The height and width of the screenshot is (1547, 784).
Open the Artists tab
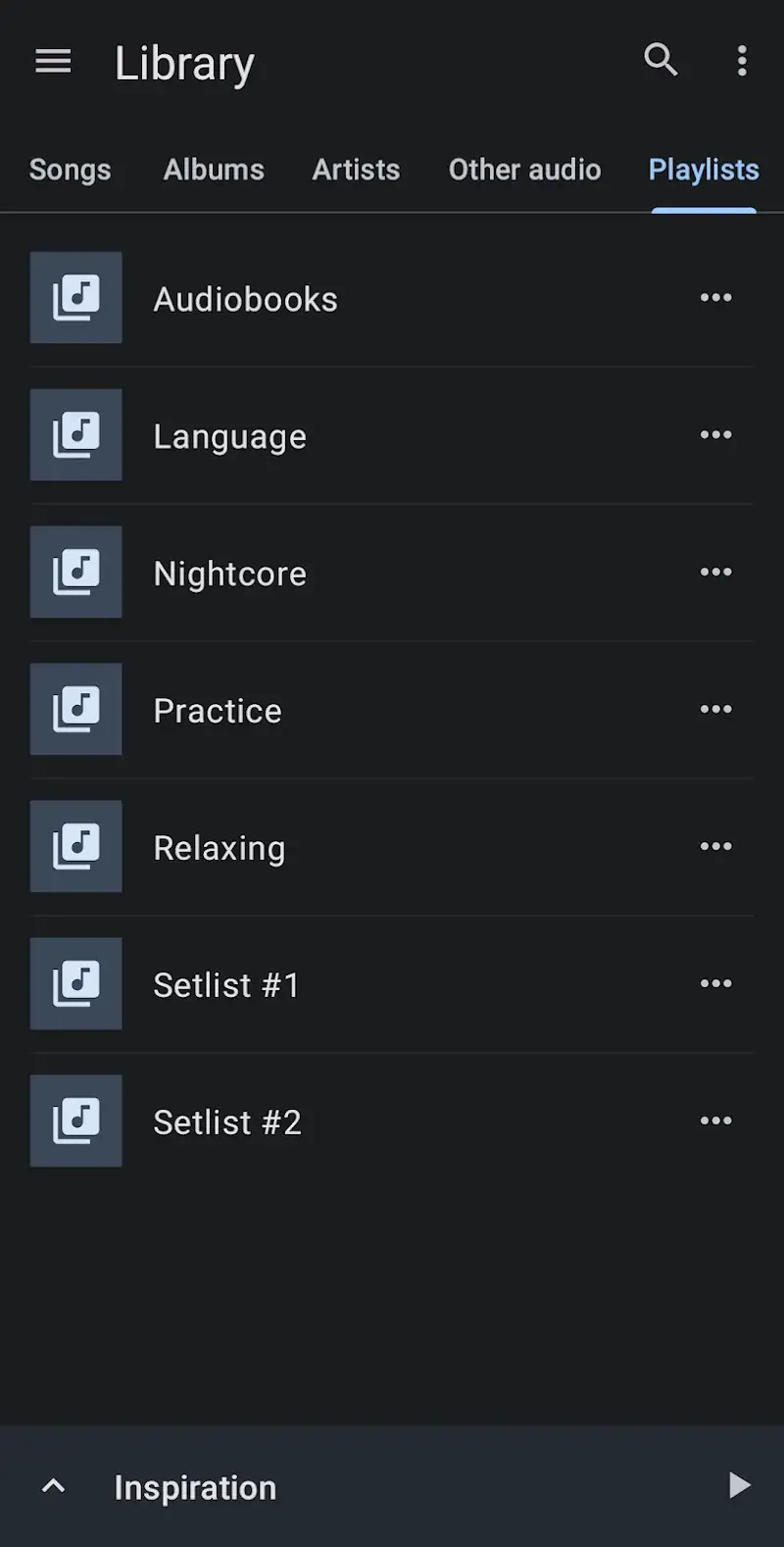(356, 170)
